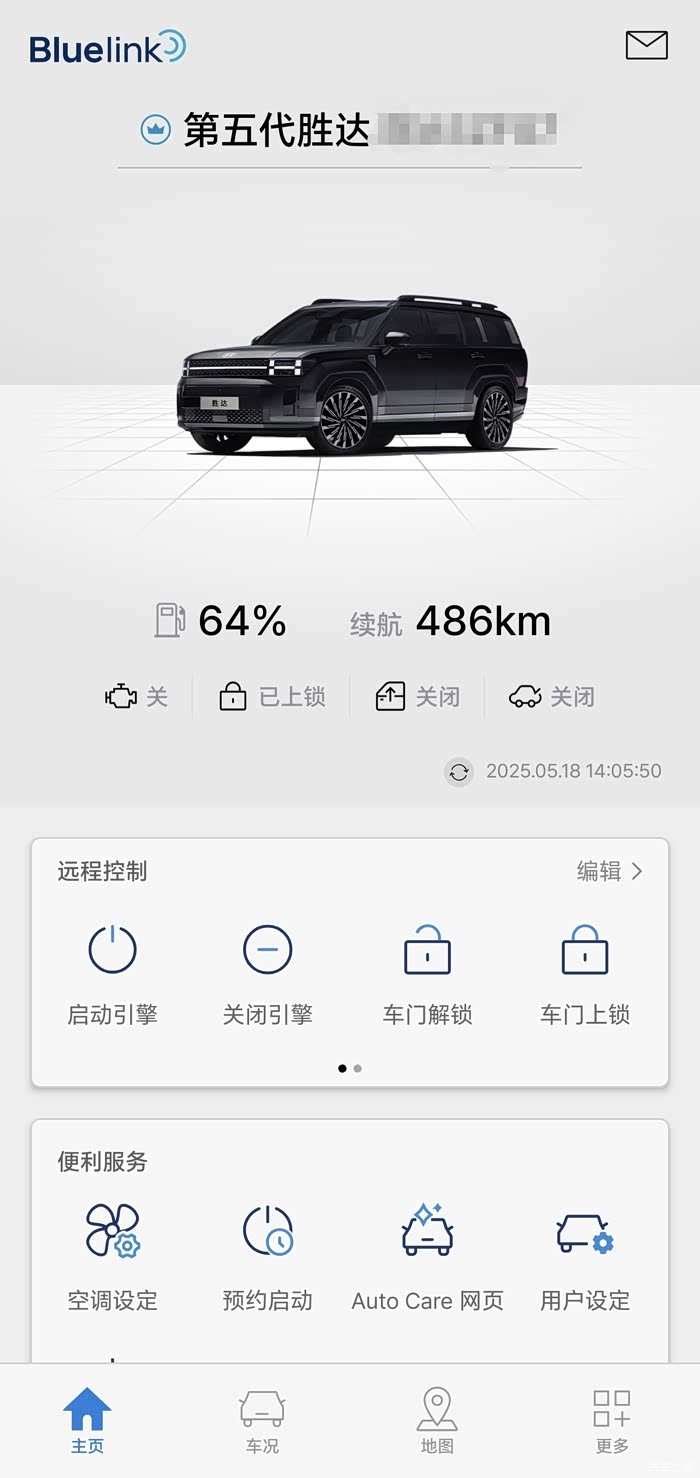Tap the 远程控制 page indicator dots
The width and height of the screenshot is (700, 1478).
[x=350, y=1068]
